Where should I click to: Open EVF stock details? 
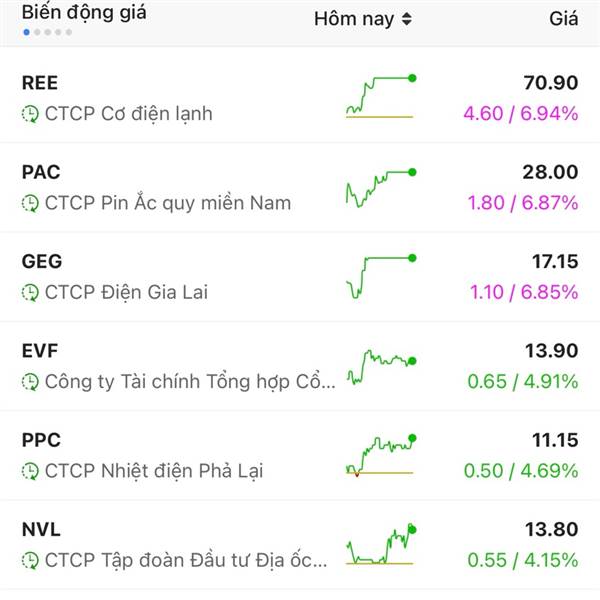(x=300, y=366)
